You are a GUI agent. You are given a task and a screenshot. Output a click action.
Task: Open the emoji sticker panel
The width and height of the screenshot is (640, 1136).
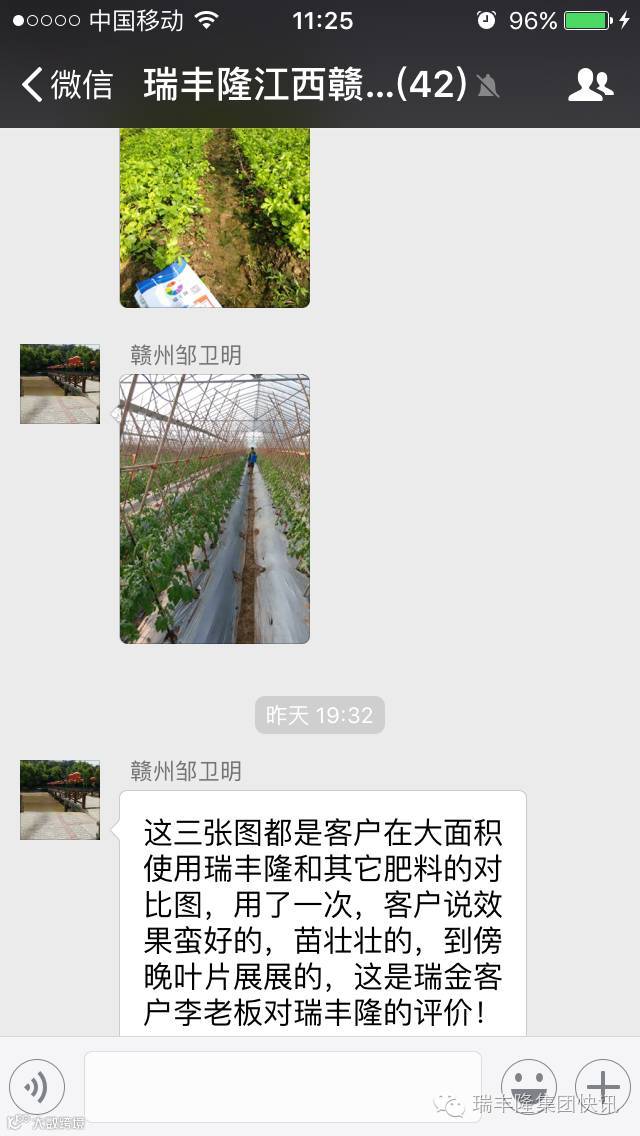tap(528, 1087)
